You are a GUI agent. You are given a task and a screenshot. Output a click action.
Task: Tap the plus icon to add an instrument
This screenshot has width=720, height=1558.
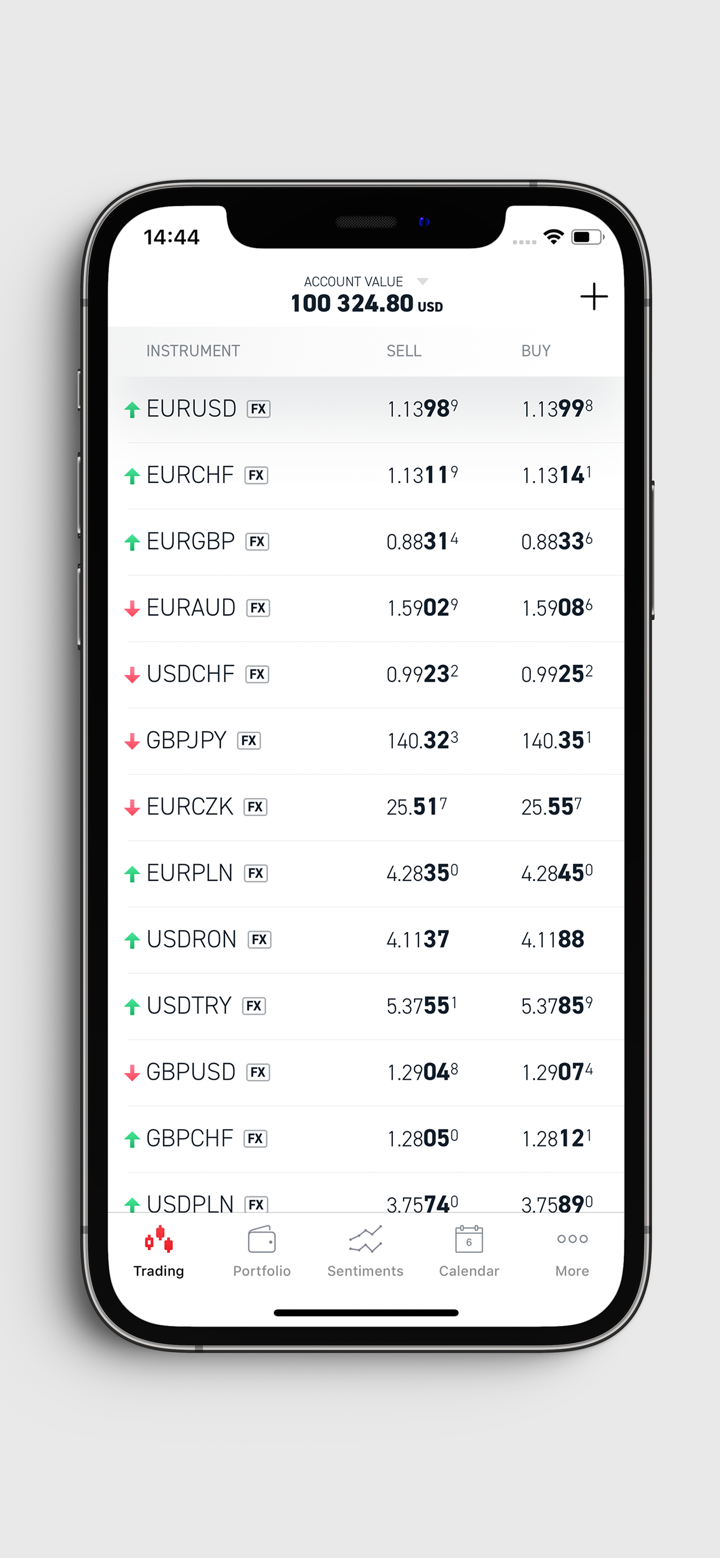[594, 297]
